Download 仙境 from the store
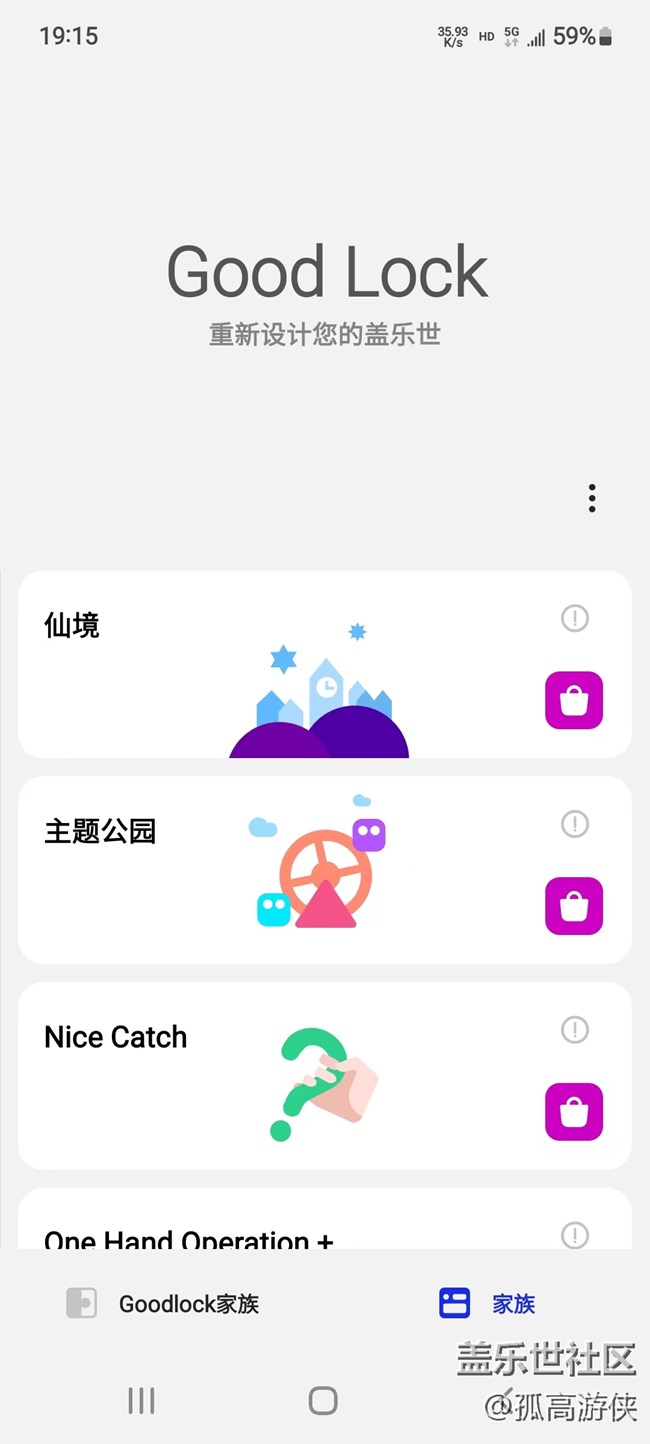 point(574,700)
